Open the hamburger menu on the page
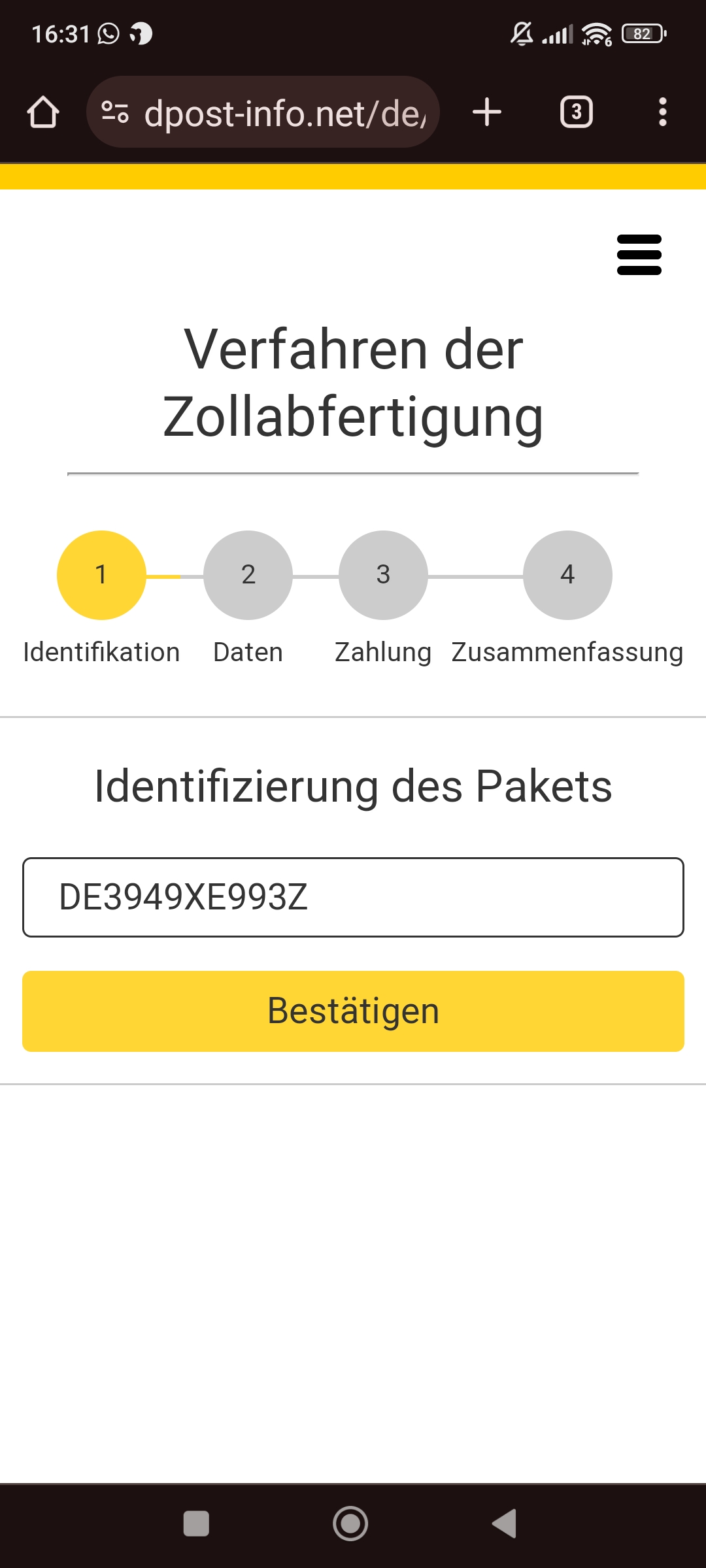This screenshot has width=706, height=1568. (x=639, y=255)
